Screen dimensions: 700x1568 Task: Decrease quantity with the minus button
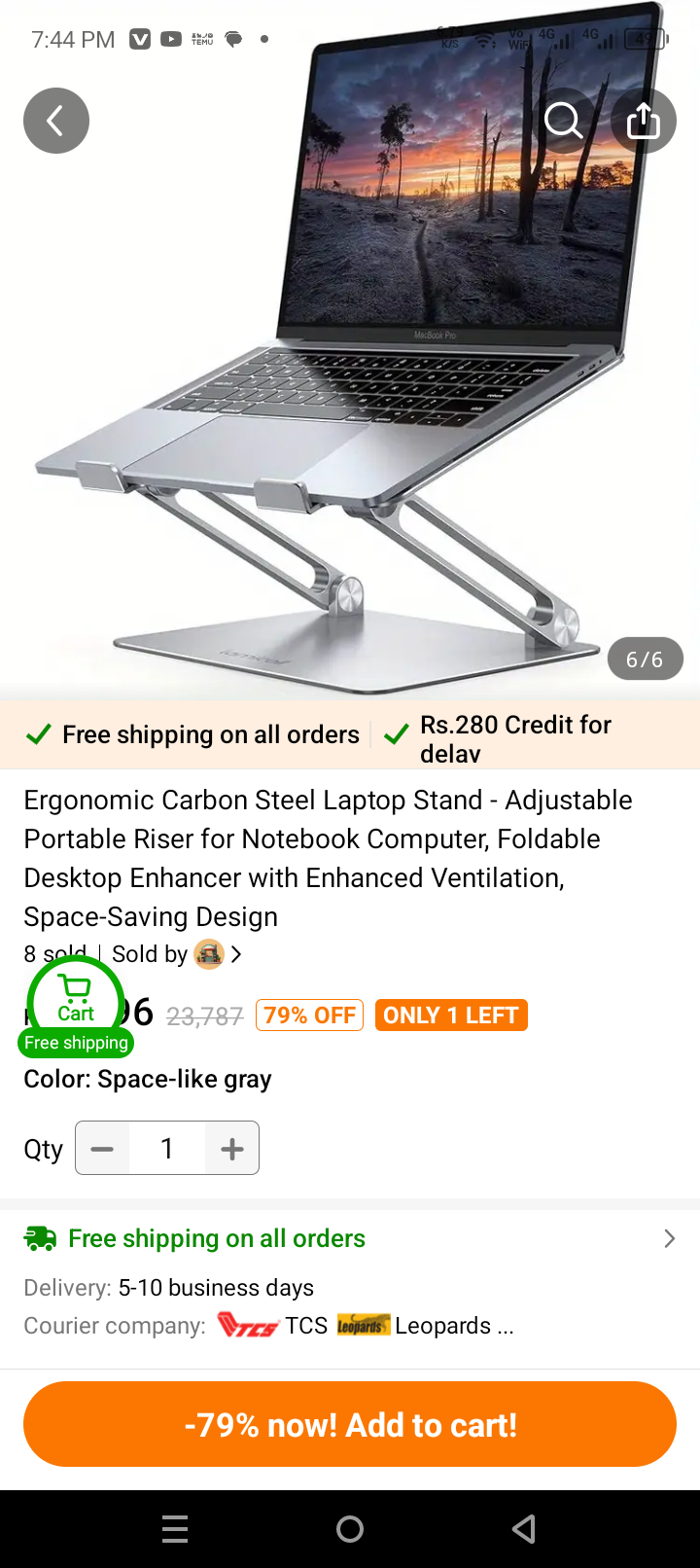click(102, 1149)
